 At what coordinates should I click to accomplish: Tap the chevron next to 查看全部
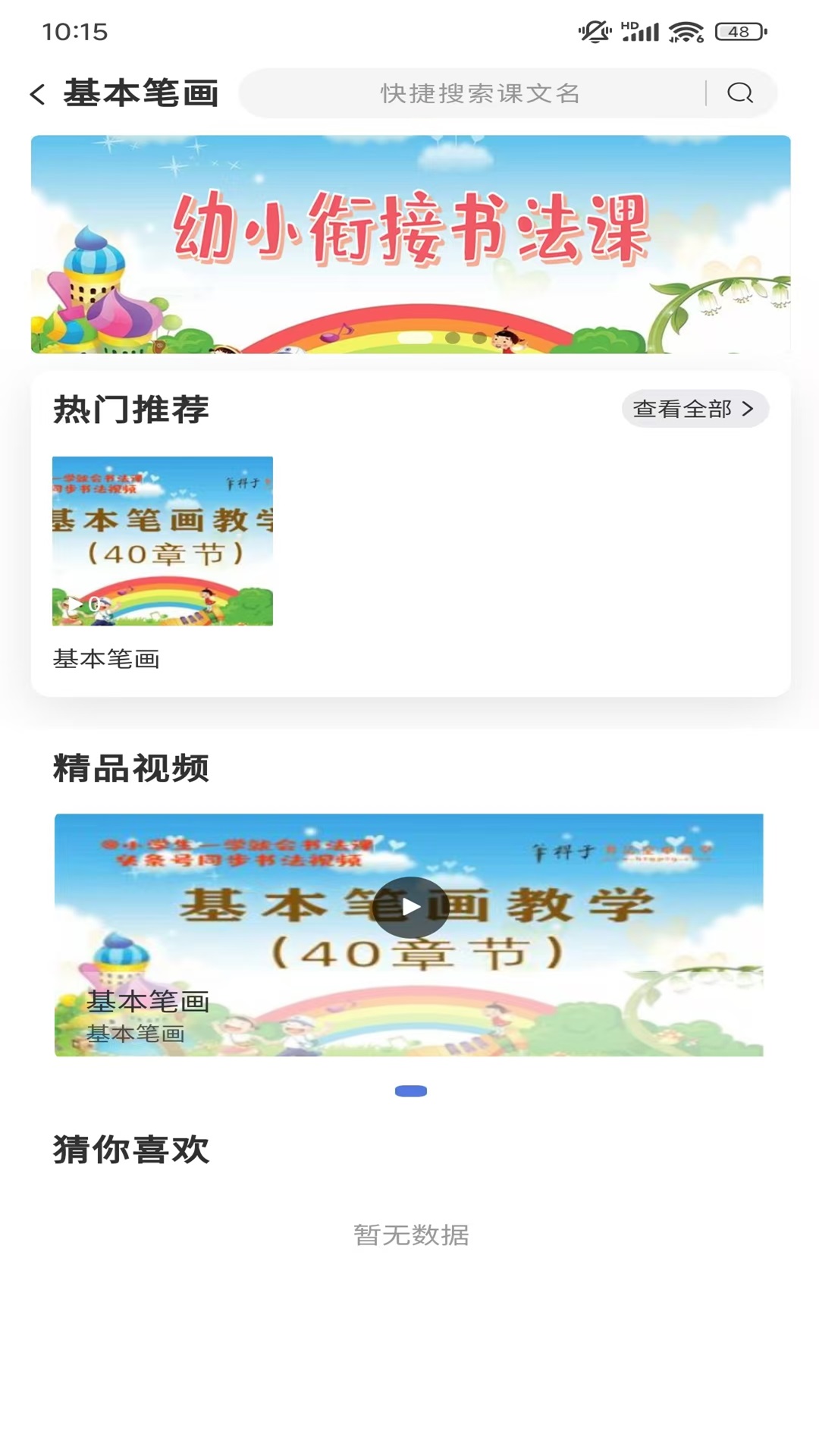(749, 408)
